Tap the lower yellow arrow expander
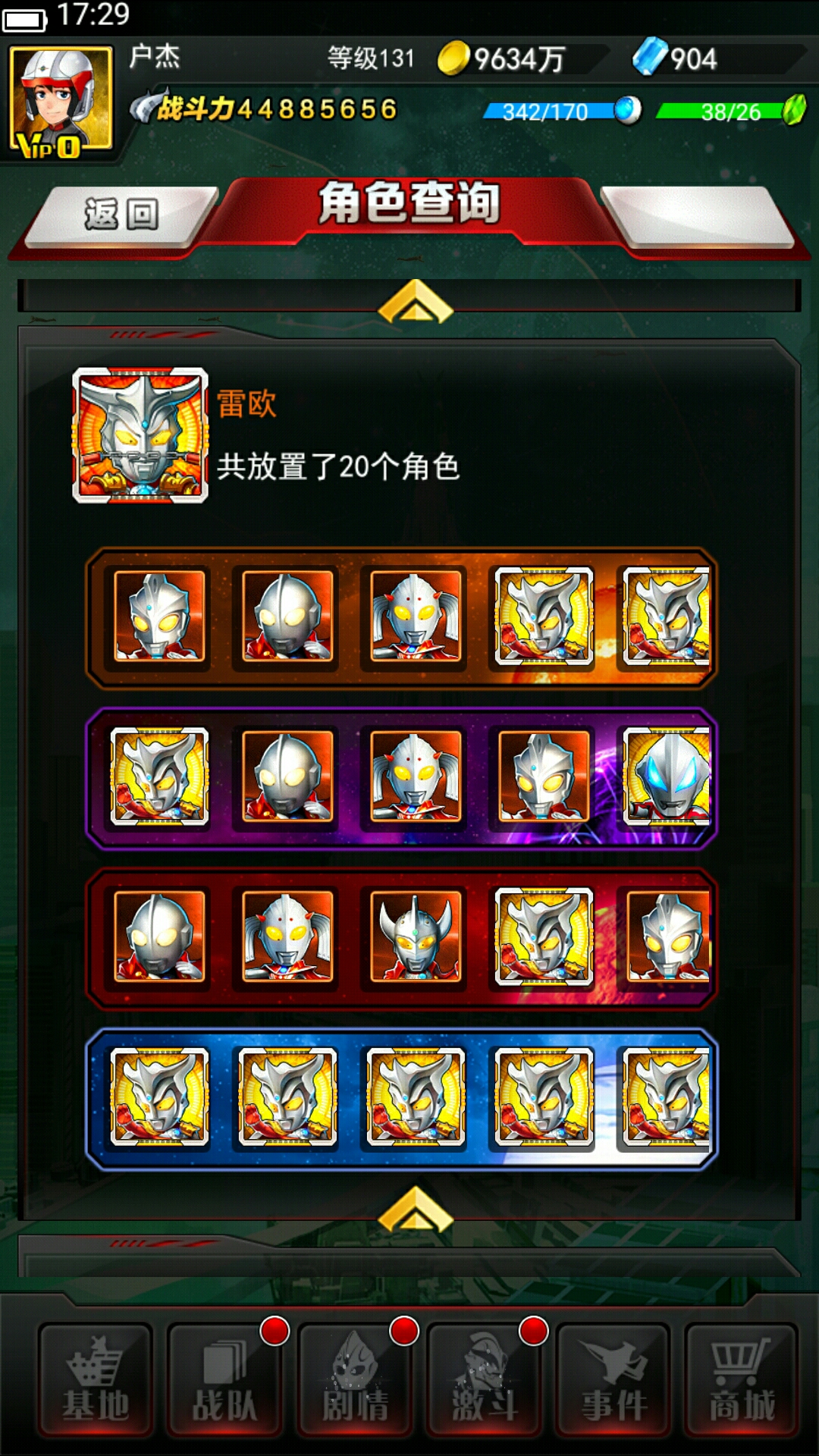The width and height of the screenshot is (819, 1456). point(416,1209)
